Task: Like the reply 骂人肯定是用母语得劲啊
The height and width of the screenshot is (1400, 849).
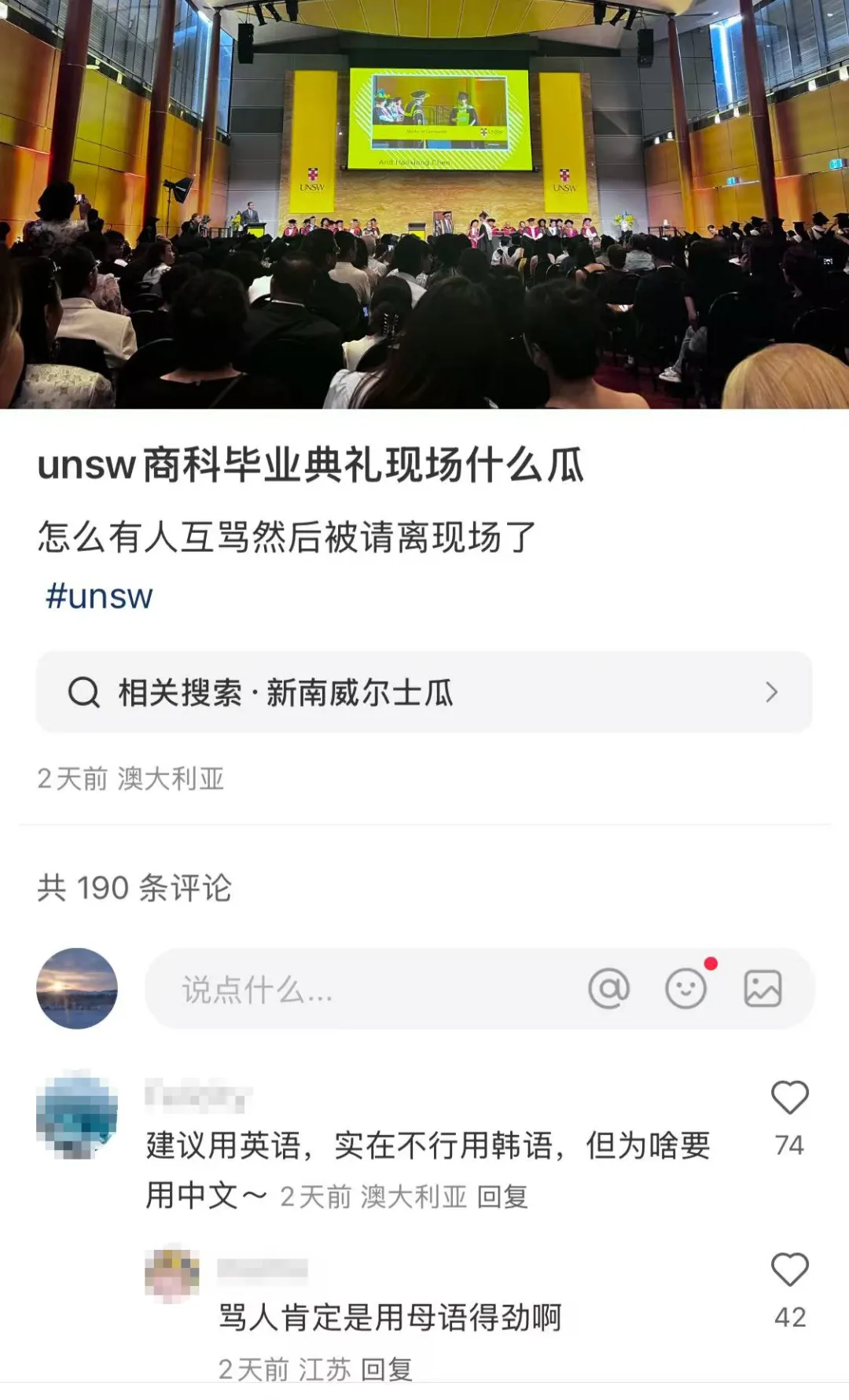Action: pos(789,1270)
